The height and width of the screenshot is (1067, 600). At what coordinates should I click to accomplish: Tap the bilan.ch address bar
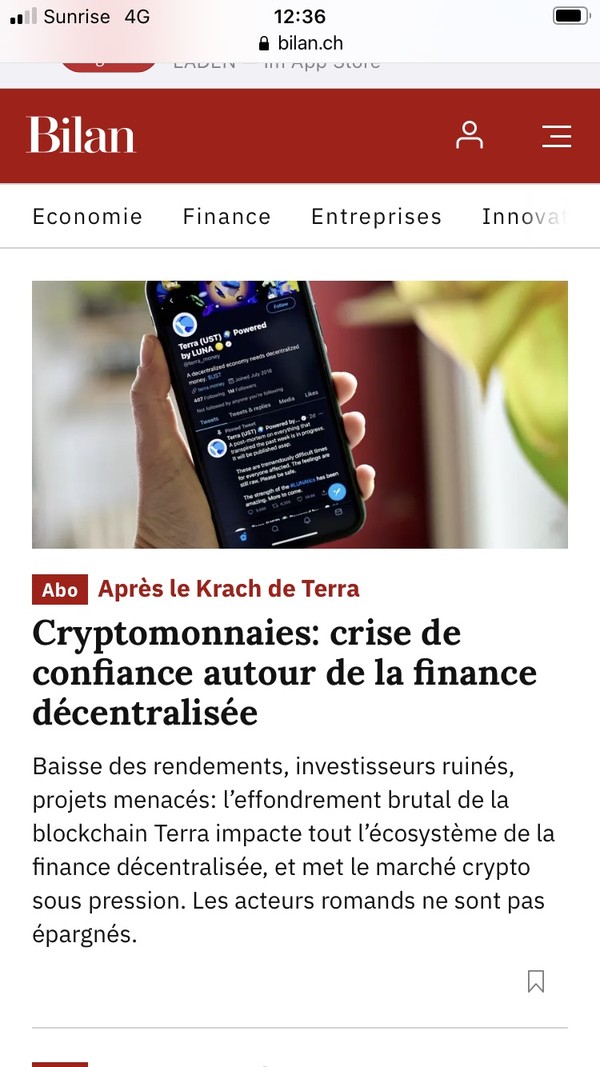coord(300,43)
